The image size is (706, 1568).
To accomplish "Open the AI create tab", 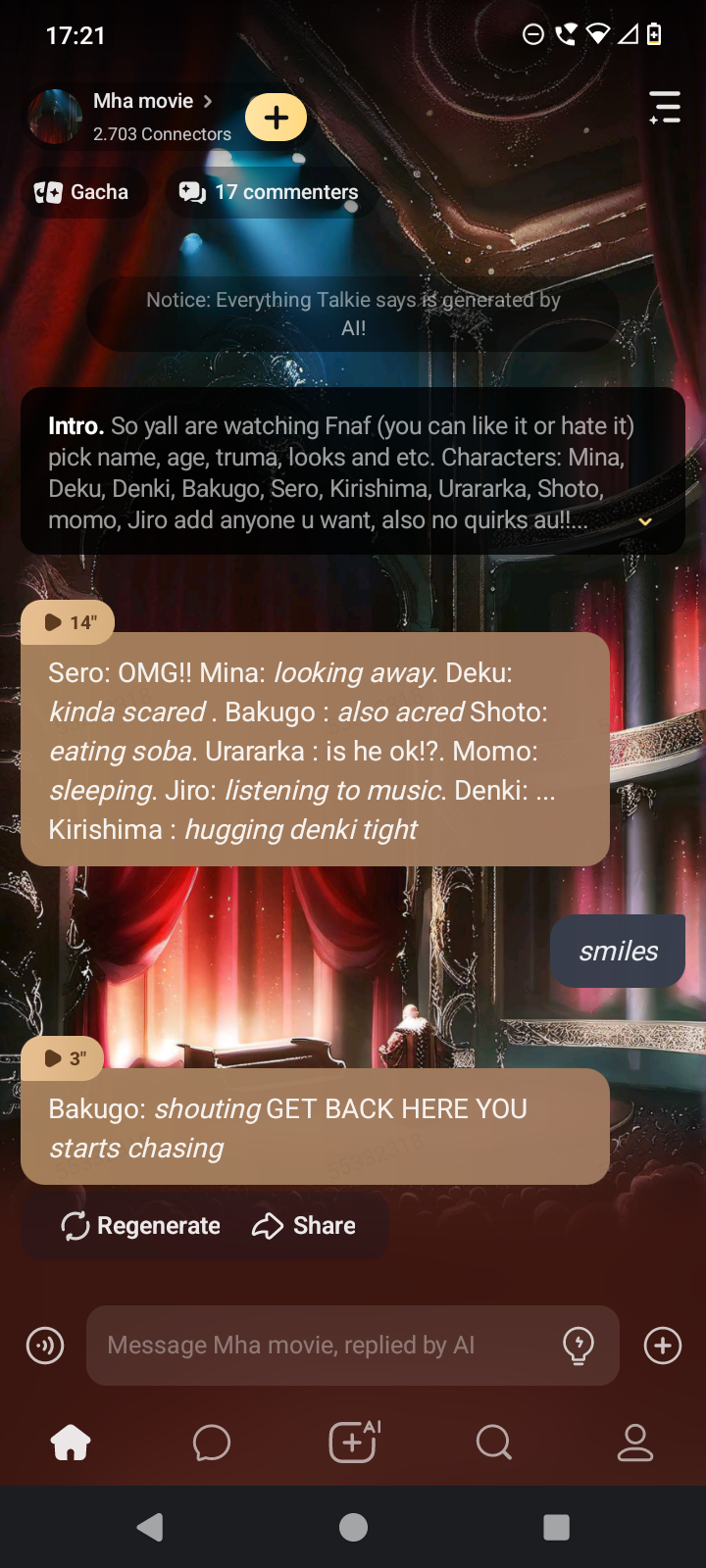I will (353, 1443).
